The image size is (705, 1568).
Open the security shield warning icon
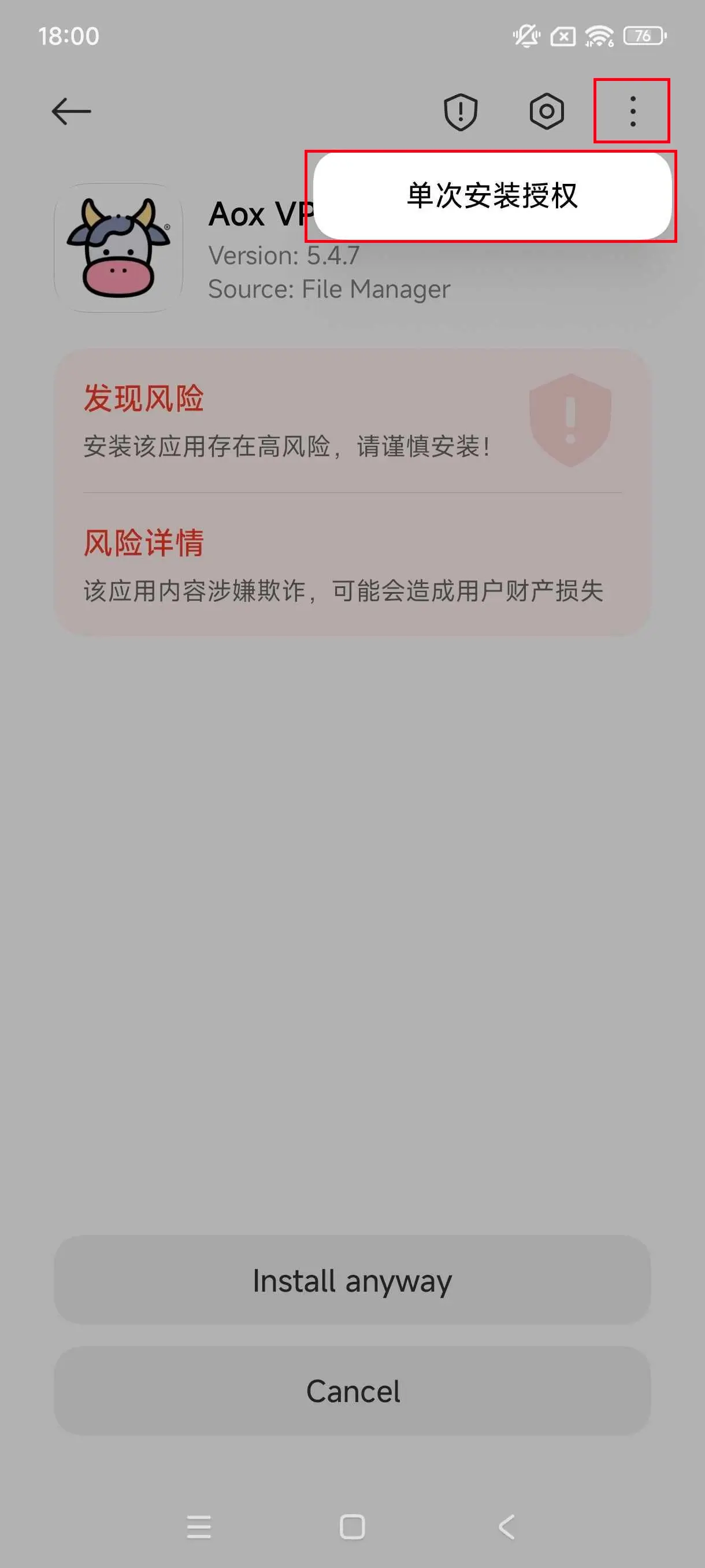tap(461, 112)
